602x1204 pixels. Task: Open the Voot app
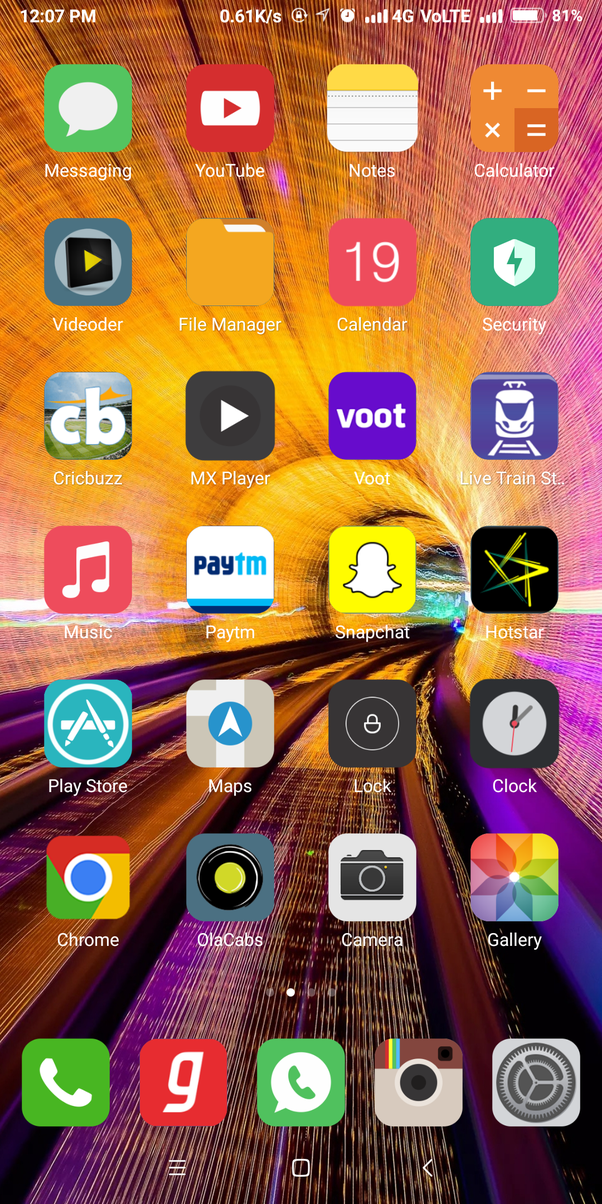coord(372,416)
